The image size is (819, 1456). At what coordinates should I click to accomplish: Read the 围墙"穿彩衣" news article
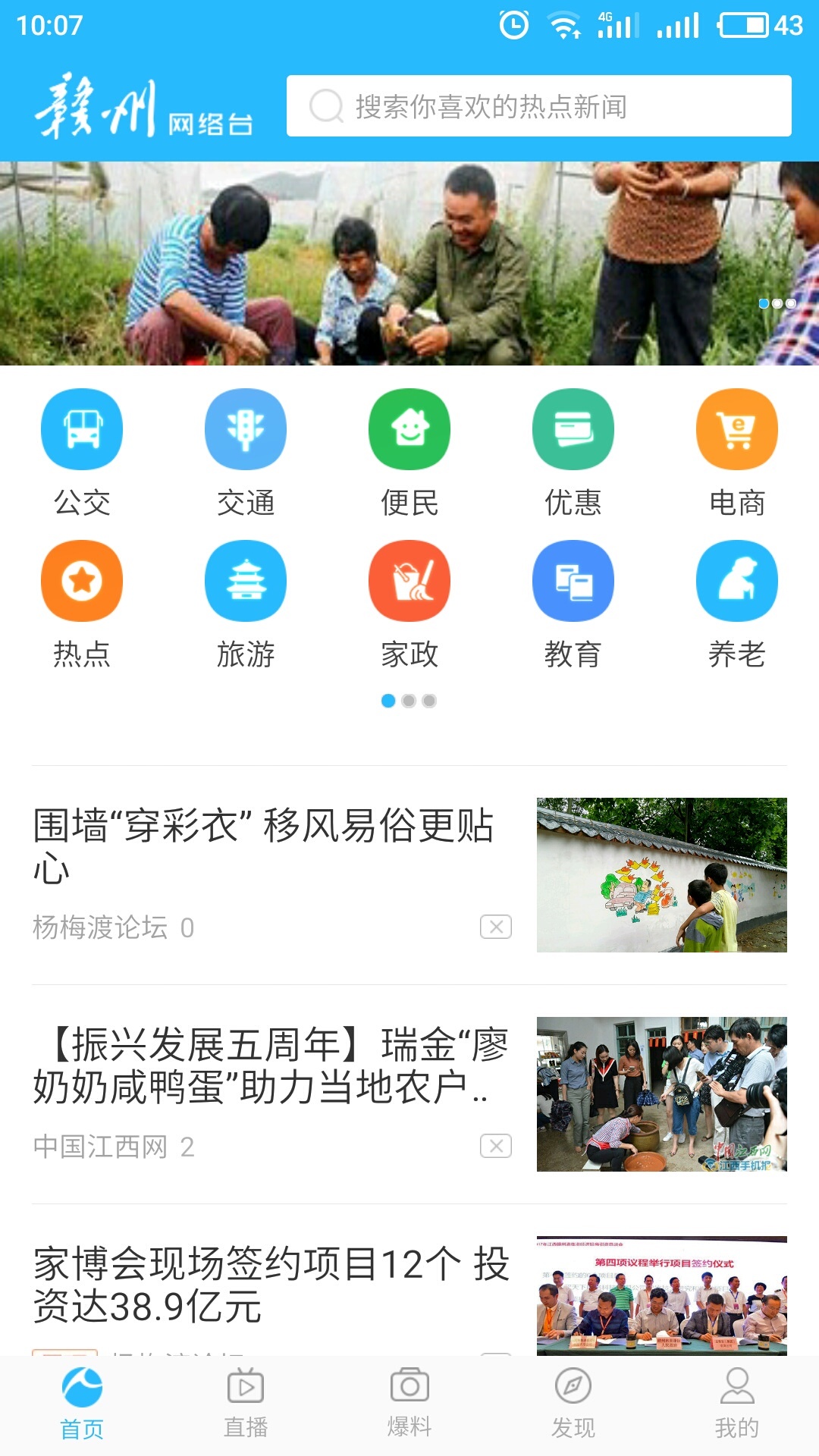coord(265,846)
